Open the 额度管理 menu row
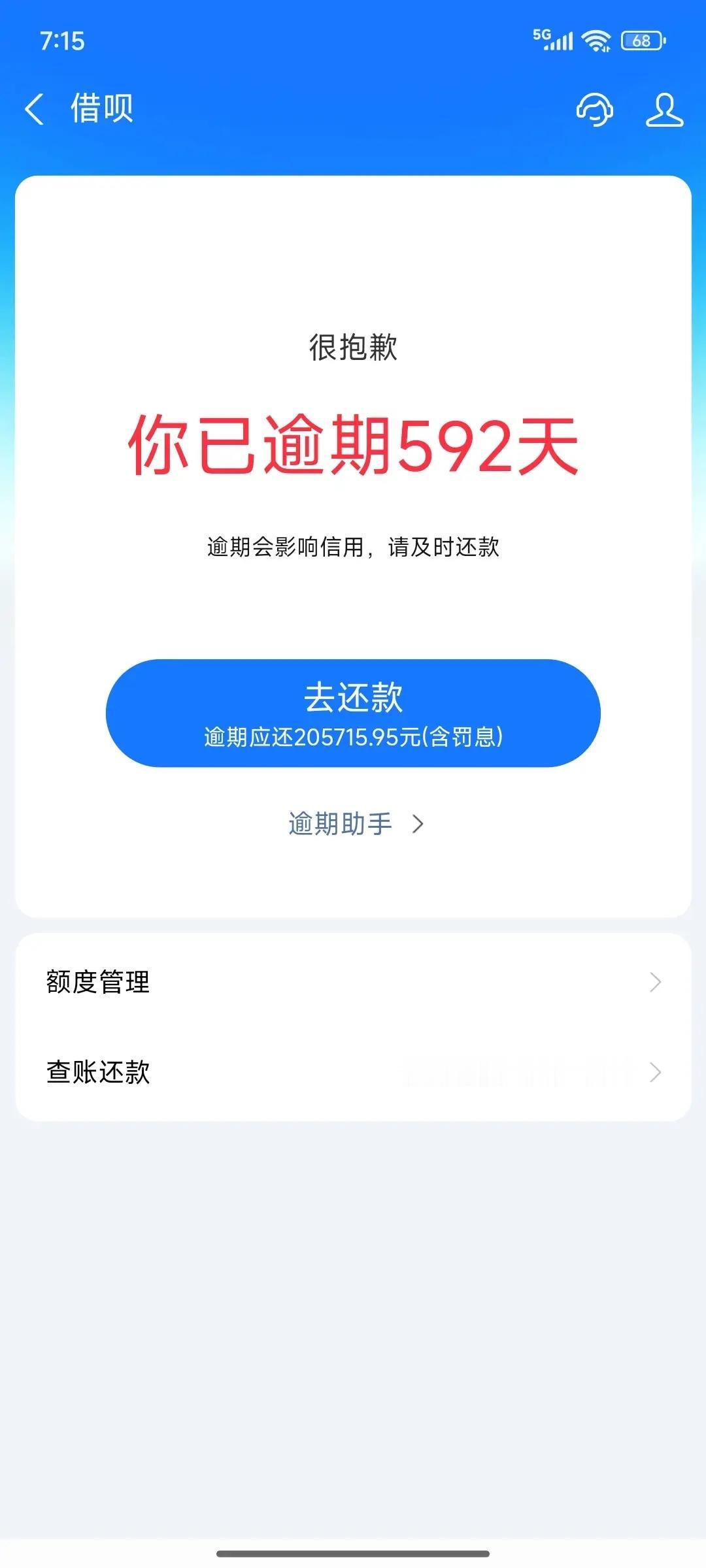This screenshot has height=1568, width=706. tap(98, 982)
